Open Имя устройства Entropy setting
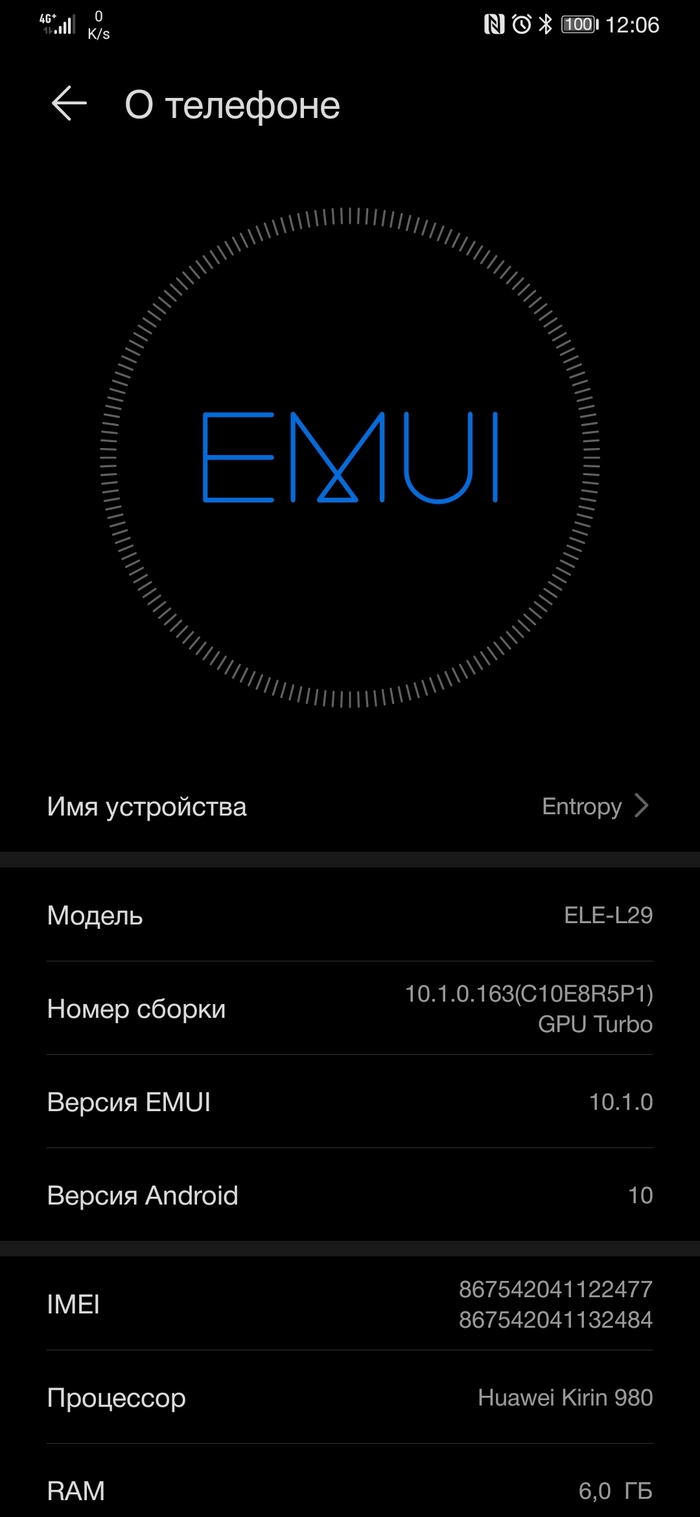This screenshot has height=1517, width=700. click(x=350, y=806)
